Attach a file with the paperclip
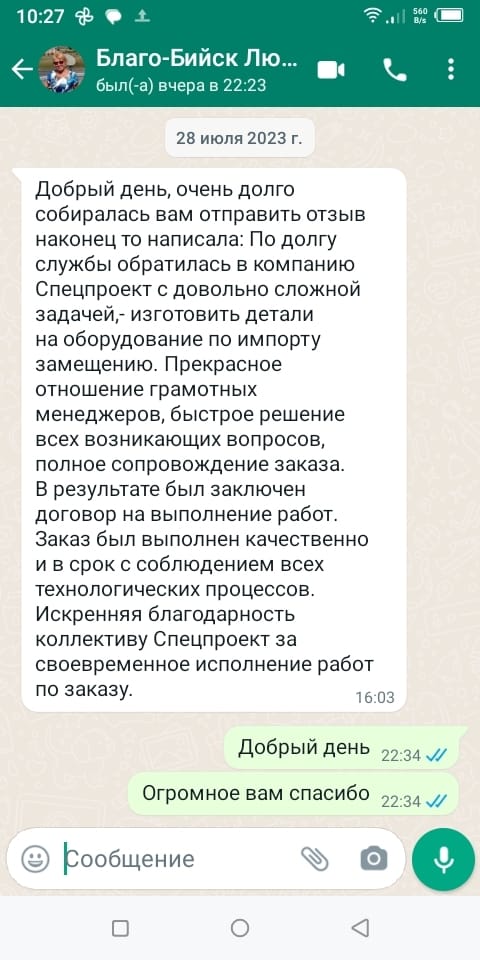 (x=315, y=859)
